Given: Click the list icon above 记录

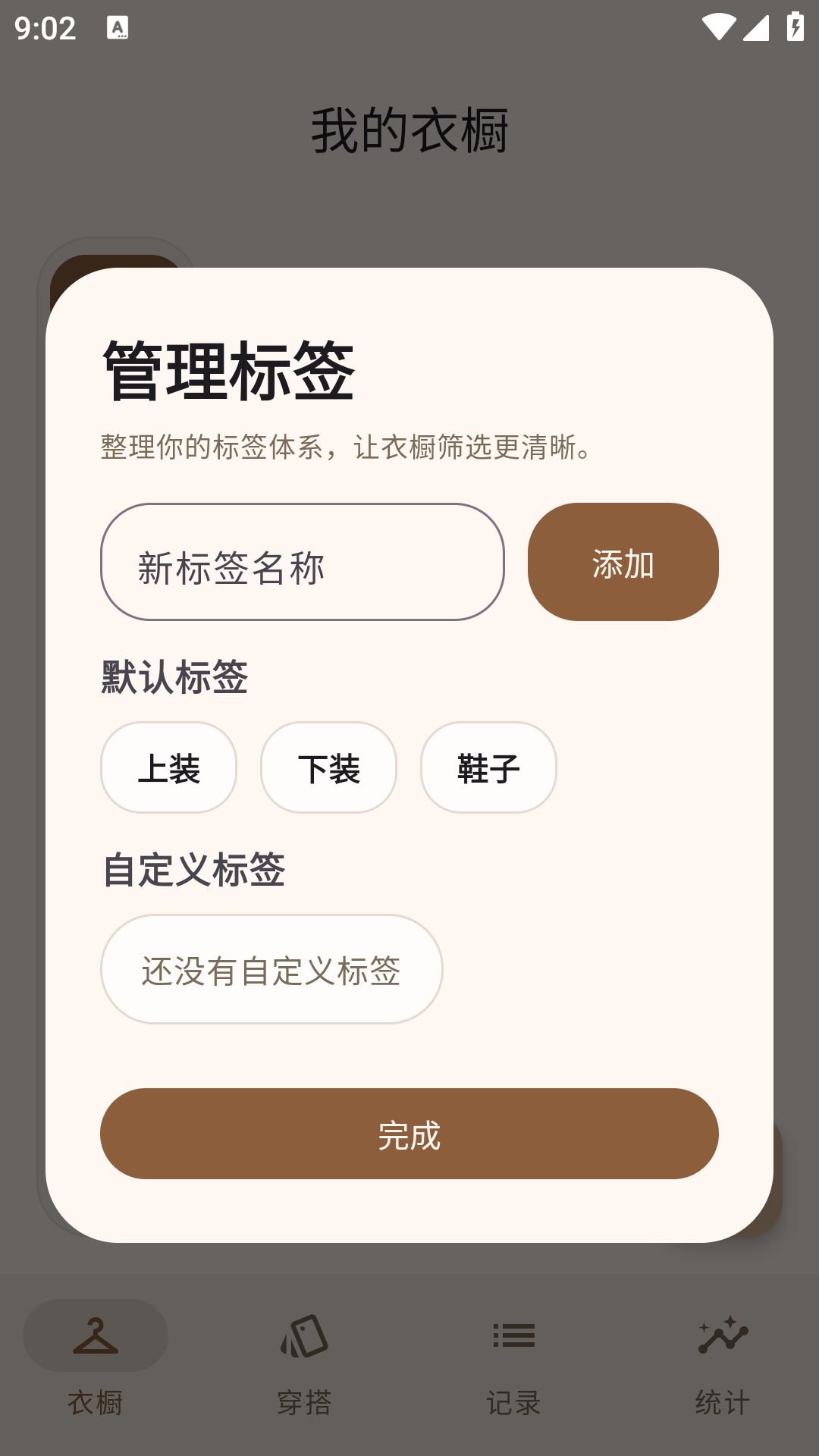Looking at the screenshot, I should coord(514,1335).
